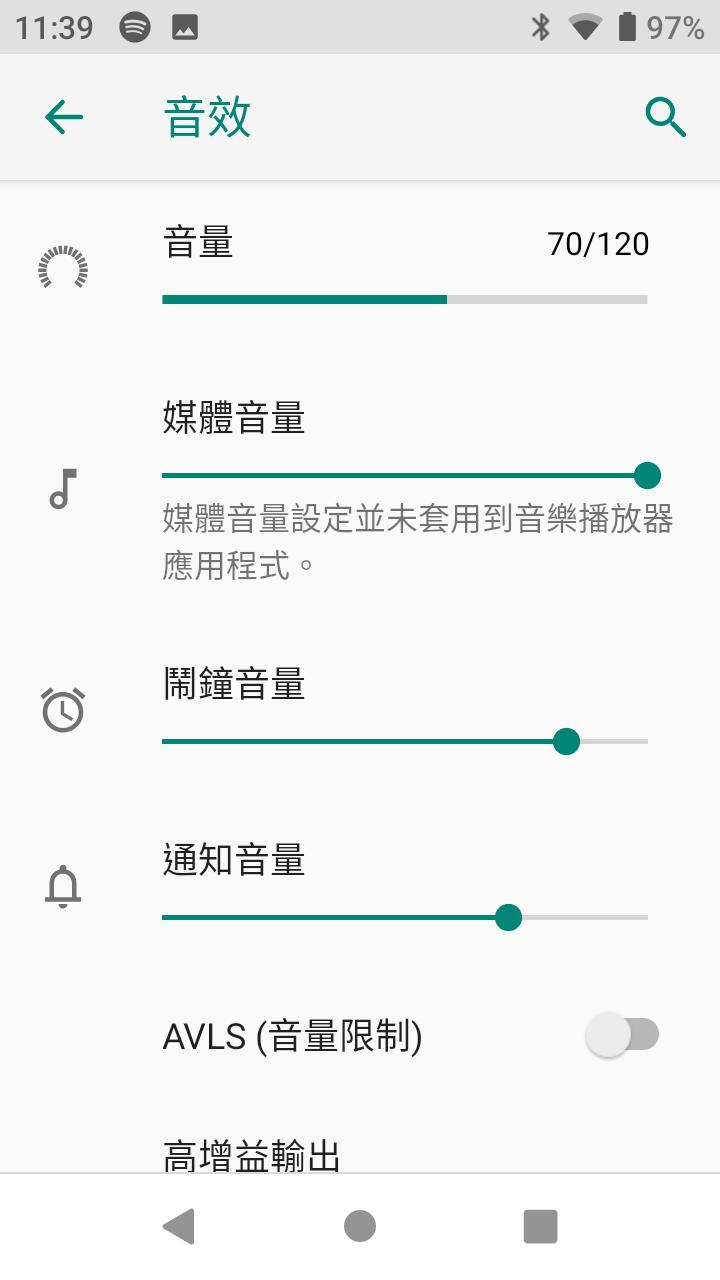Open the search function for sound settings
Image resolution: width=720 pixels, height=1280 pixels.
pos(666,116)
